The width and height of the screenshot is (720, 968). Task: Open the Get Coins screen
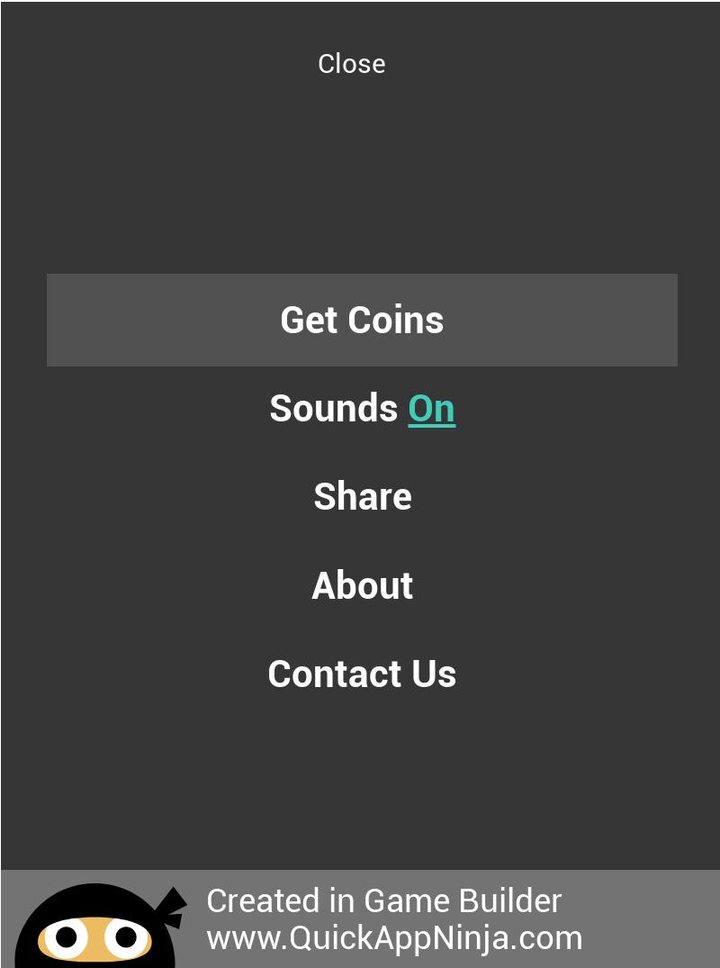pos(360,320)
